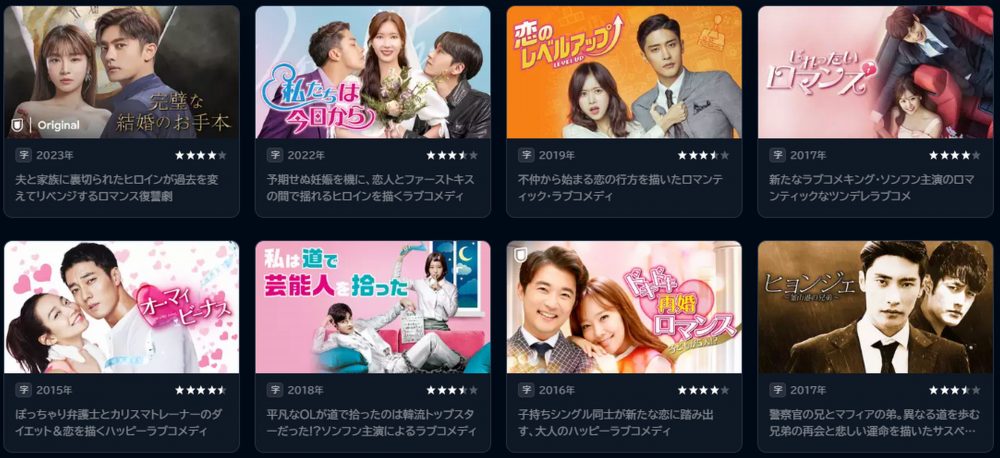The image size is (1000, 458).
Task: Select the 恋のレベルアップ card
Action: pos(624,73)
